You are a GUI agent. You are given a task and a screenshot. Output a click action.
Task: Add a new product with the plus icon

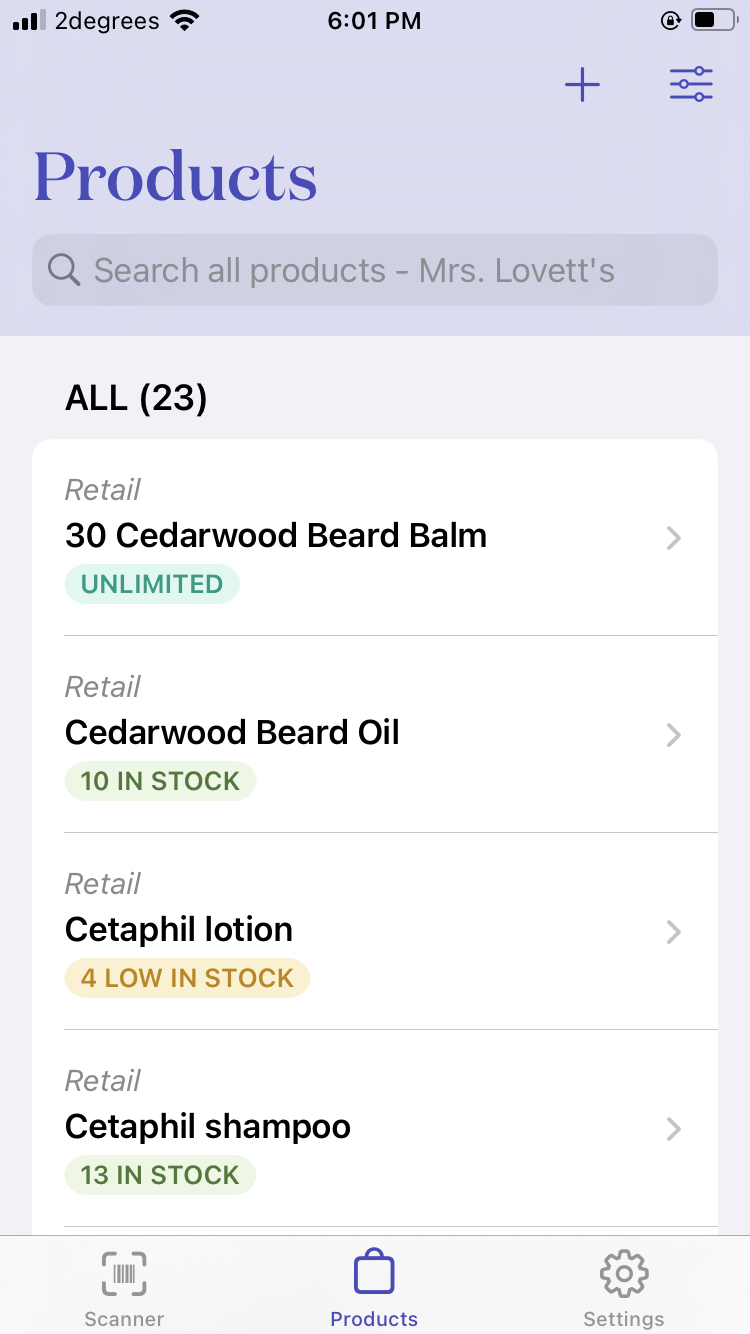point(582,85)
